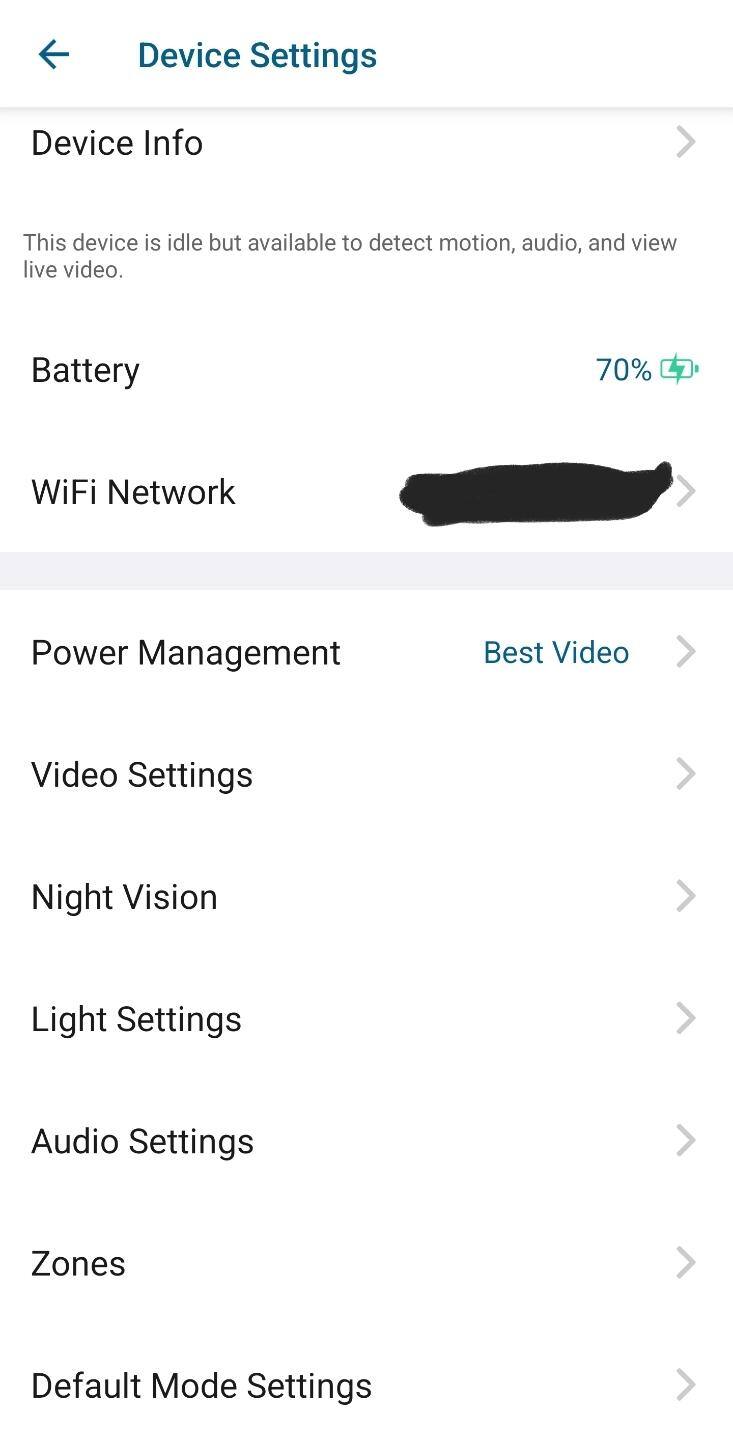The height and width of the screenshot is (1440, 733).
Task: Open the Light Settings menu
Action: coord(136,1018)
